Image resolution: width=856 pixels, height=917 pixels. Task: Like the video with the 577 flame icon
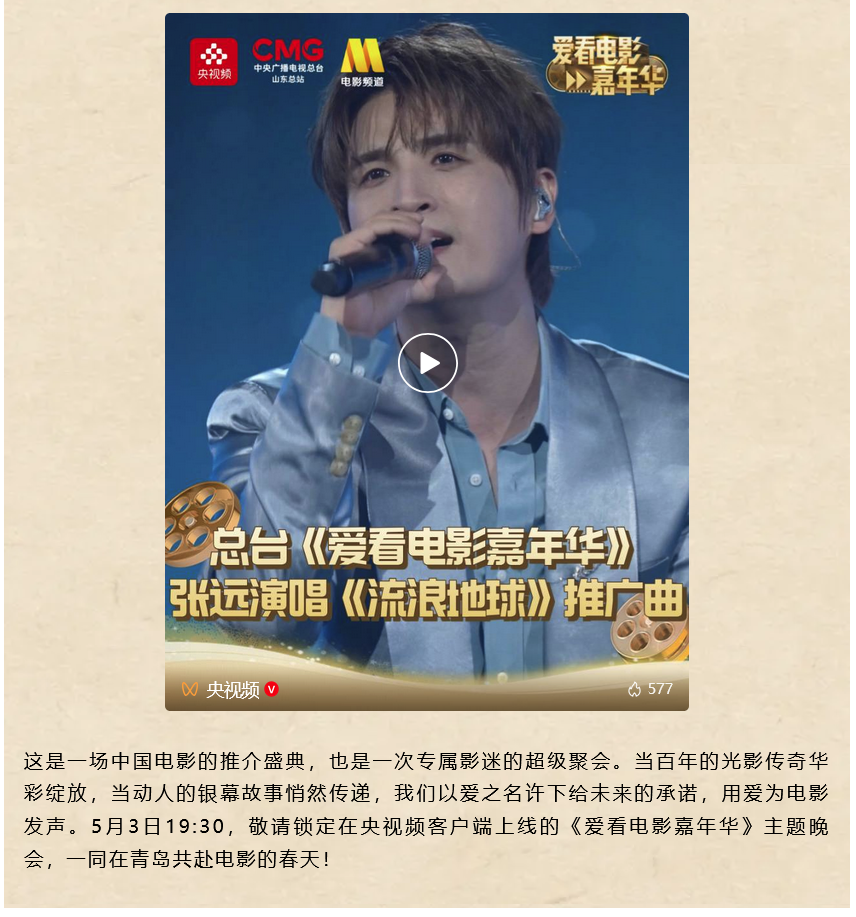[634, 689]
